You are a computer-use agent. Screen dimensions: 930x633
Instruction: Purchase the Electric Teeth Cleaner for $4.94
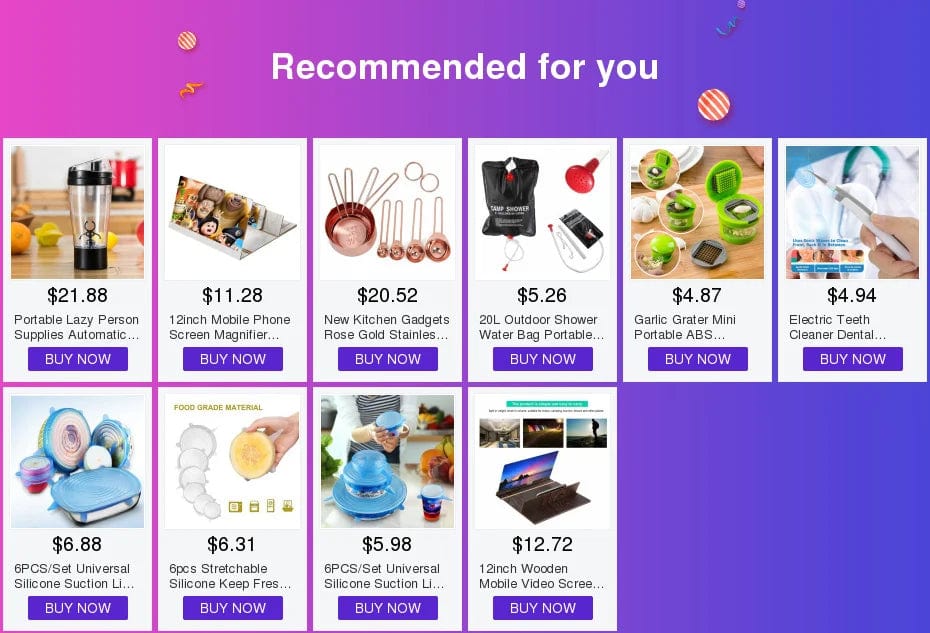pos(852,359)
